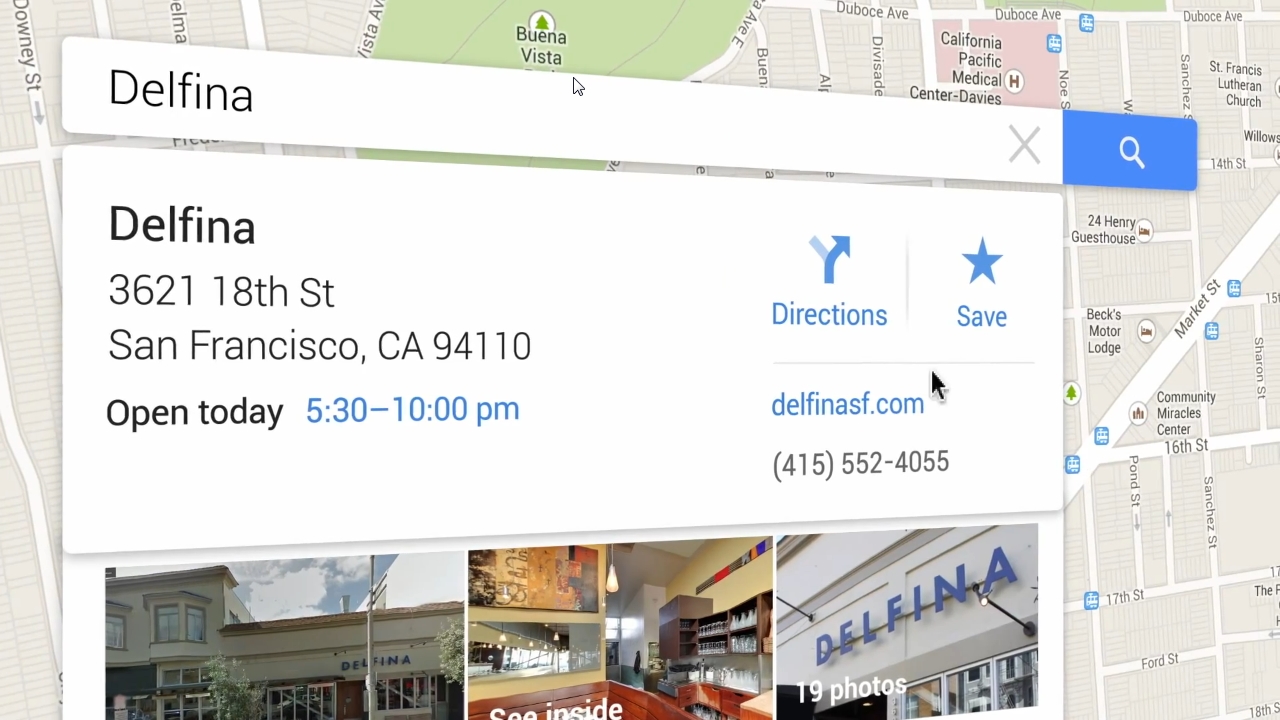1280x720 pixels.
Task: Save Delfina with the star
Action: click(x=981, y=284)
